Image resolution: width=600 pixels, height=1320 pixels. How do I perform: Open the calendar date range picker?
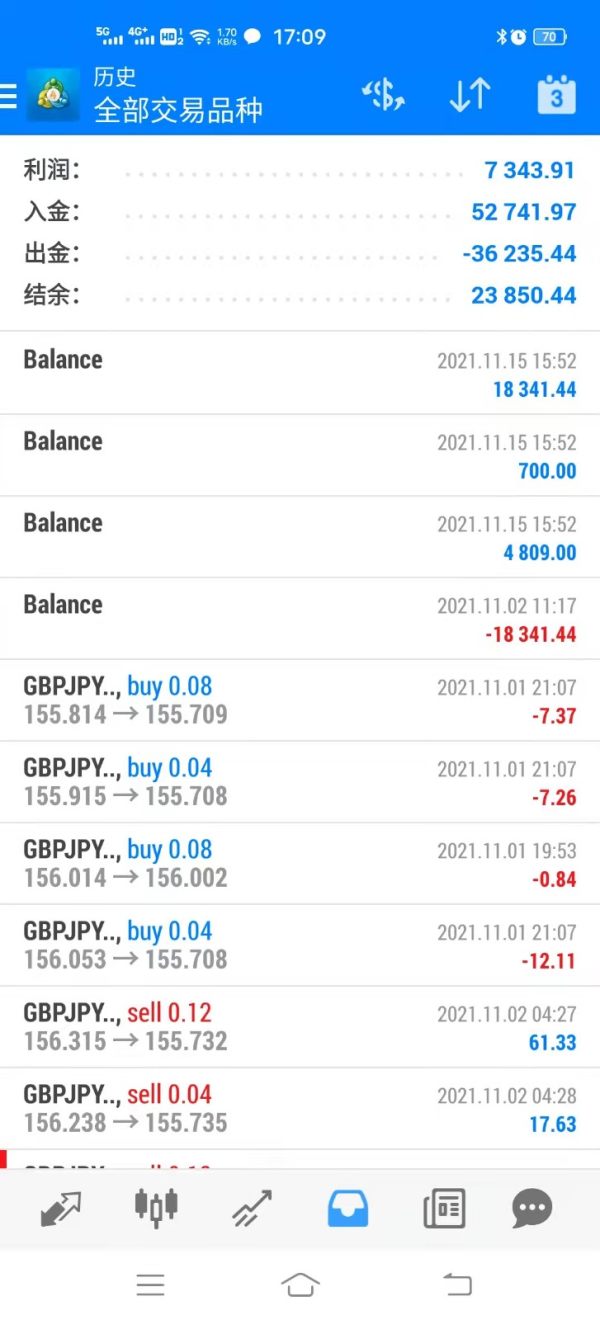click(556, 96)
